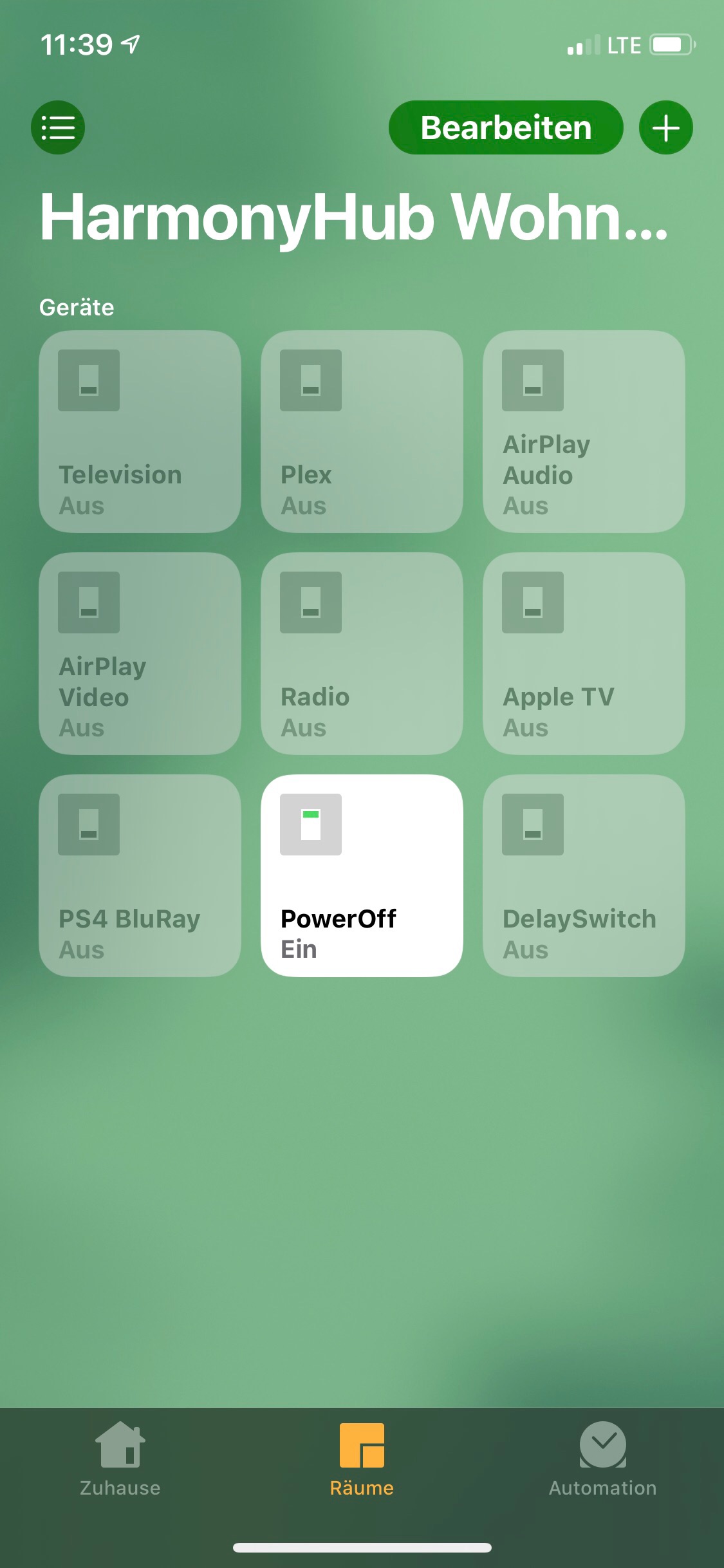Switch on AirPlay Video

[140, 653]
